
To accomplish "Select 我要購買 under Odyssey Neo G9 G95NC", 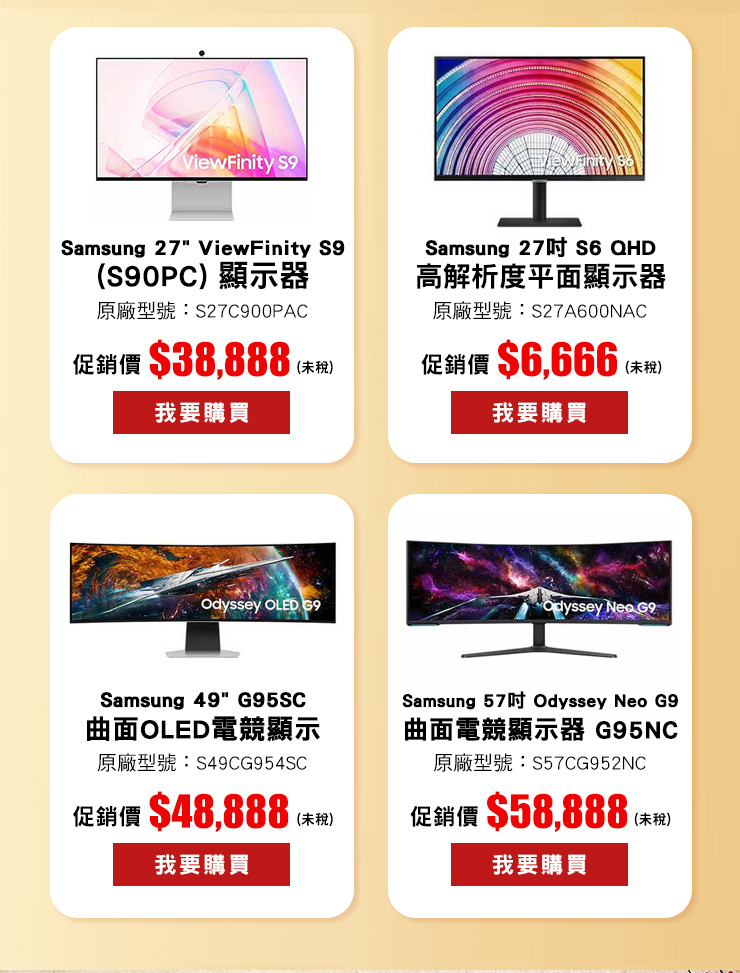I will tap(539, 864).
